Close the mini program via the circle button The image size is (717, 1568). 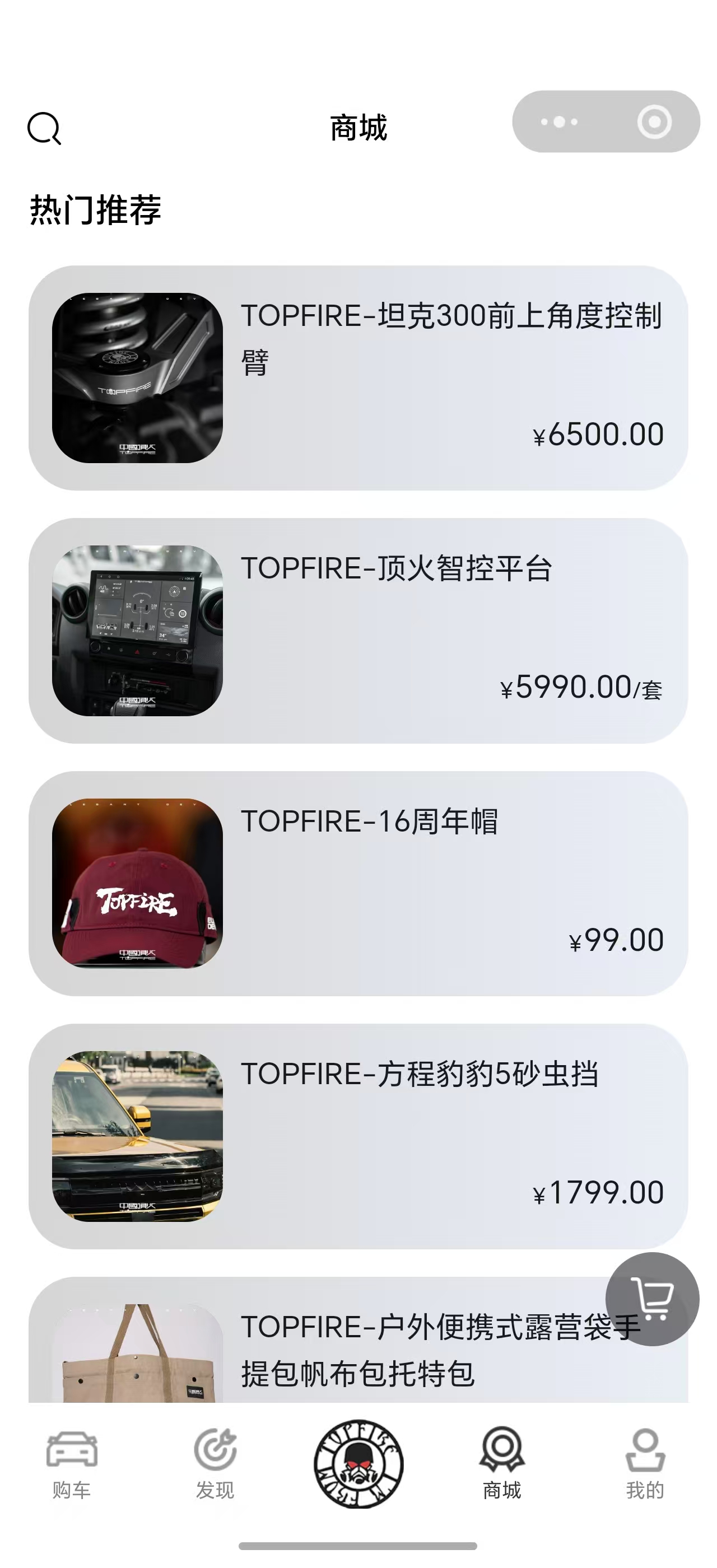click(654, 122)
